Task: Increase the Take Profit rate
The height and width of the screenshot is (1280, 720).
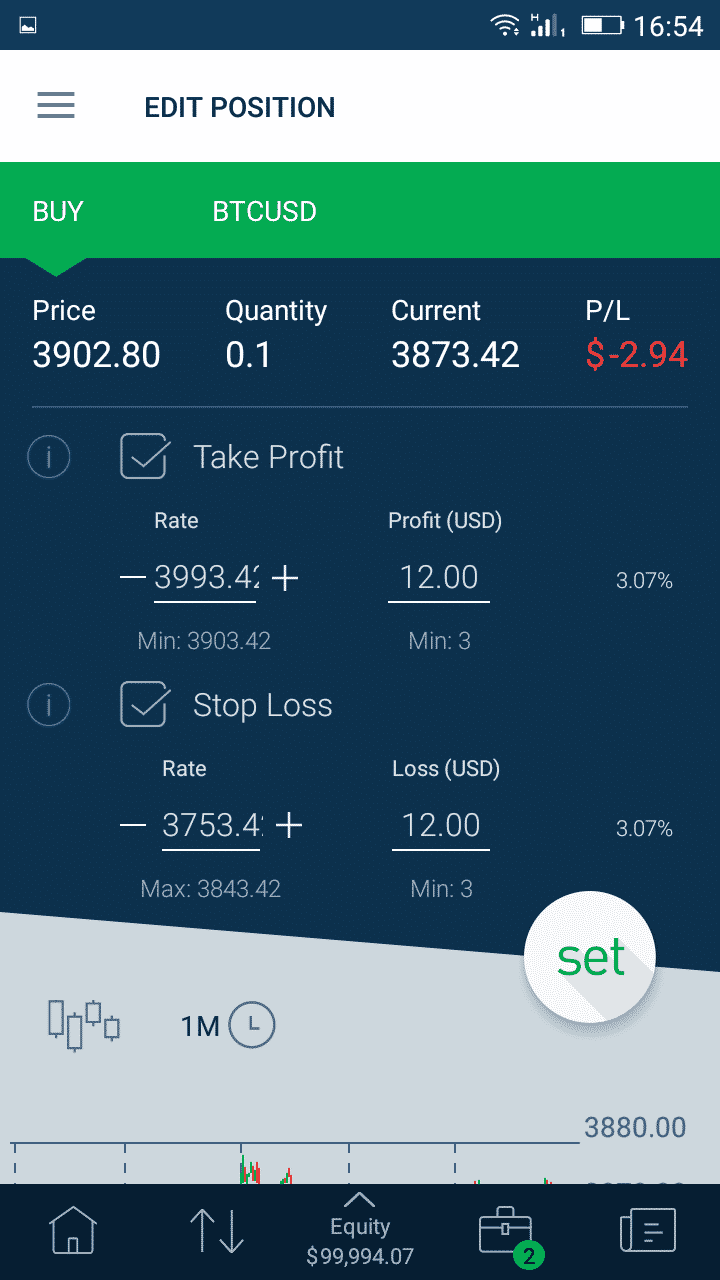Action: (x=285, y=577)
